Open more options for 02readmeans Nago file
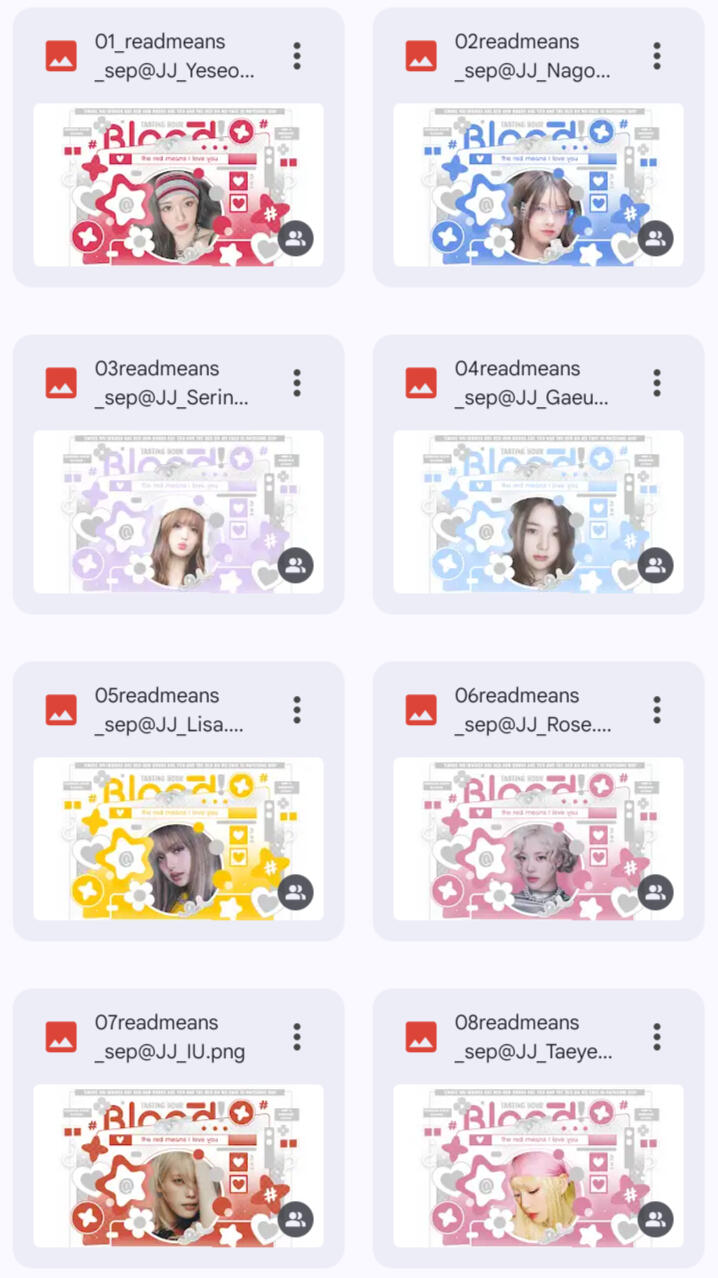Image resolution: width=718 pixels, height=1278 pixels. (657, 56)
